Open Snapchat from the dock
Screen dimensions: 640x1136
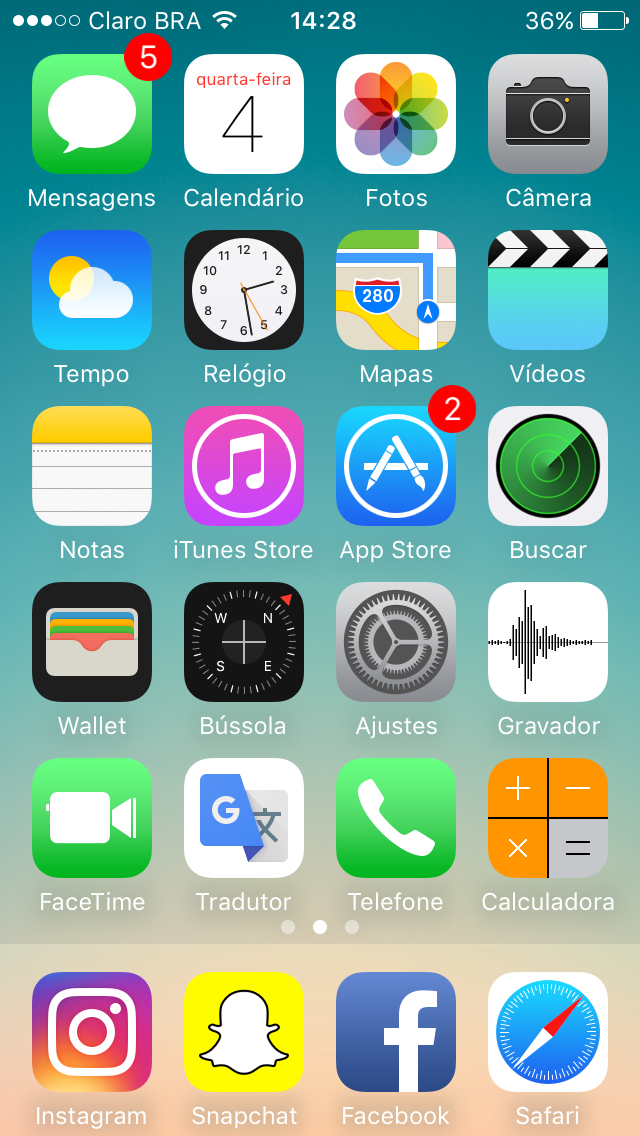(244, 1032)
